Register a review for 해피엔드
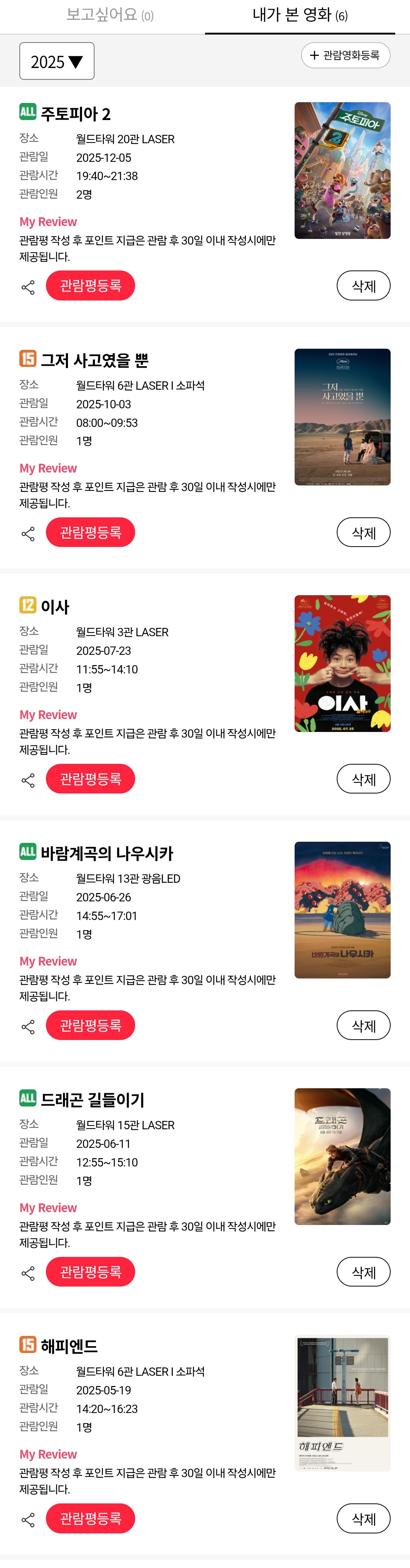 click(x=90, y=1519)
